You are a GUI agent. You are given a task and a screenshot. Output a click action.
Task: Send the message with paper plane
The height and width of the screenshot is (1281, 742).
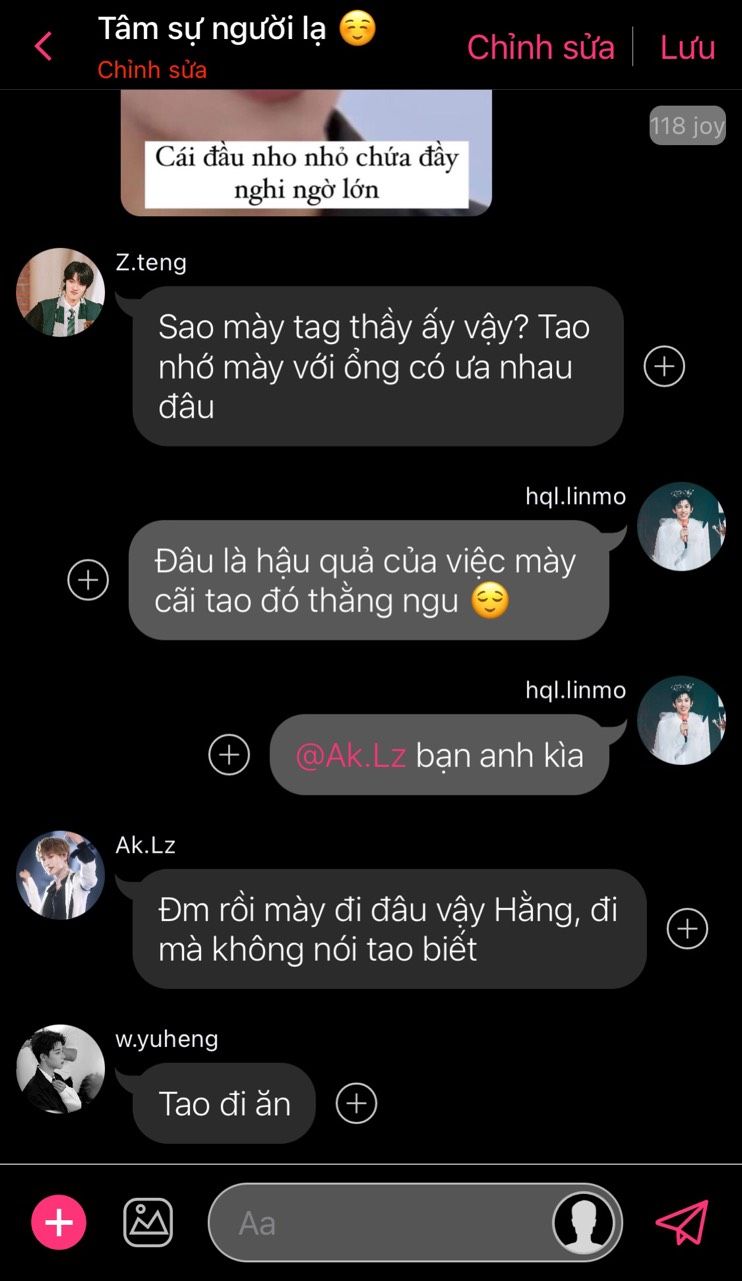click(x=682, y=1222)
